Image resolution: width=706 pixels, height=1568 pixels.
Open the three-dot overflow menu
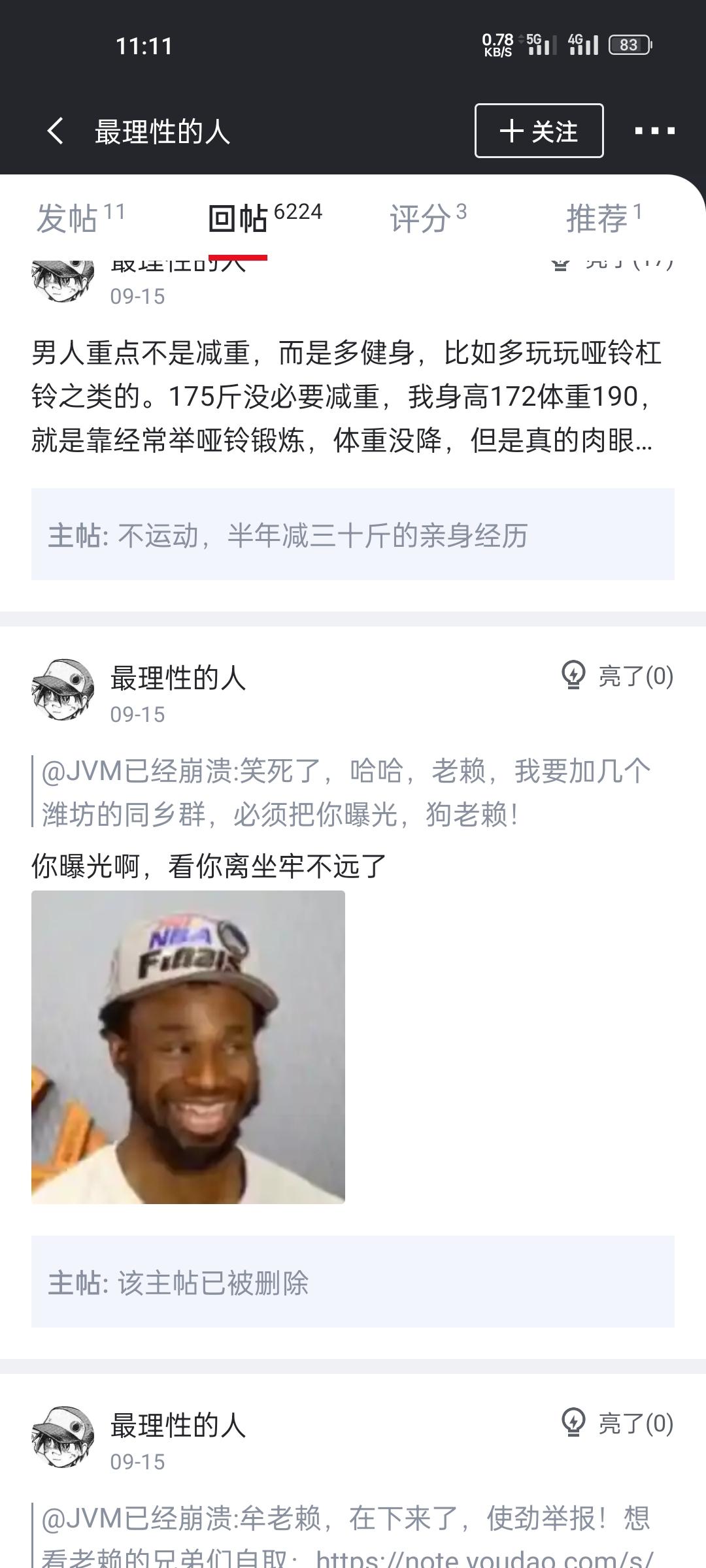point(654,131)
